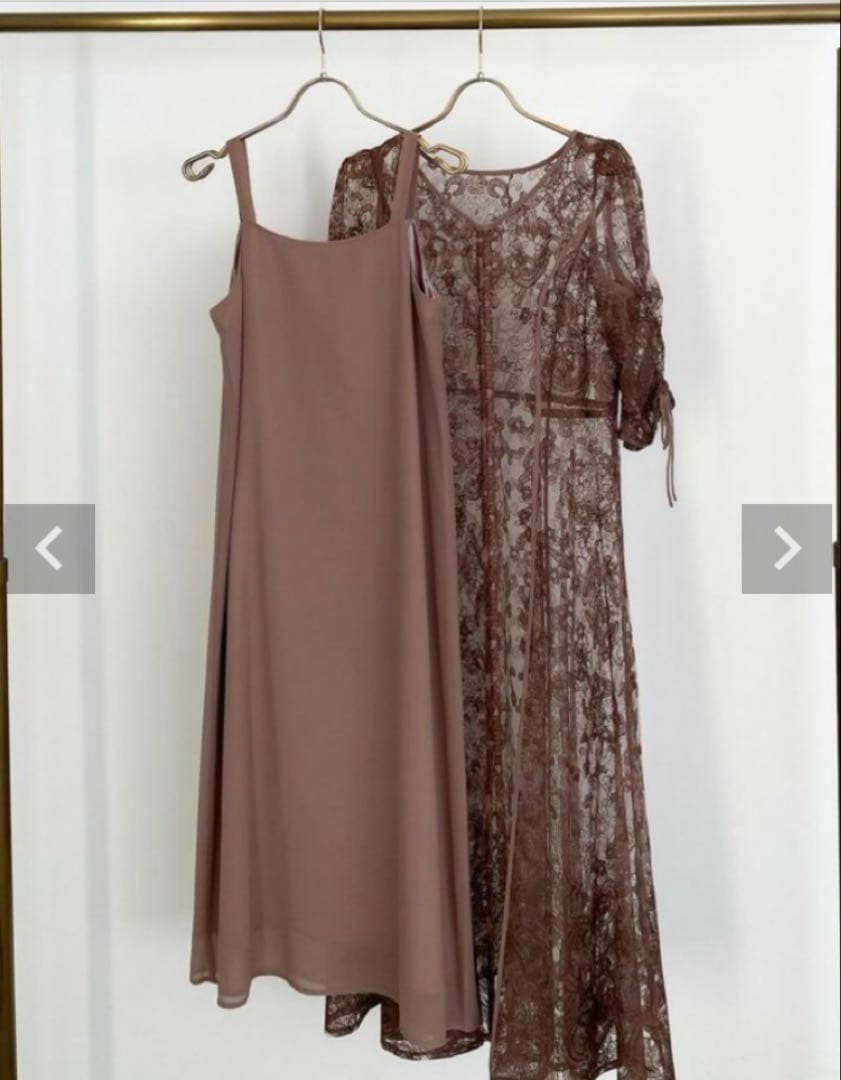Screen dimensions: 841x1080
Task: Go to the previous product photo
Action: point(49,549)
